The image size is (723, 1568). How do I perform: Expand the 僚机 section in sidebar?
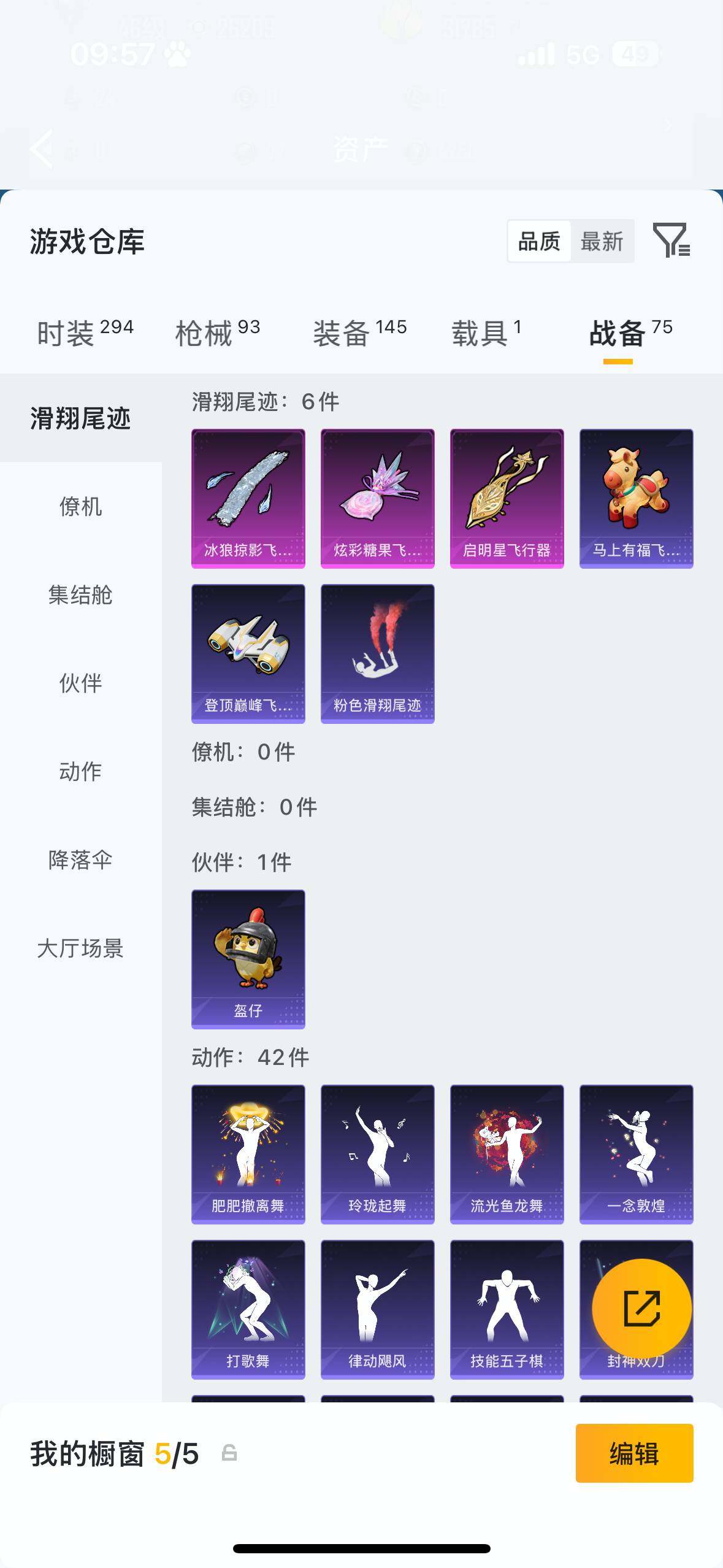click(x=81, y=507)
